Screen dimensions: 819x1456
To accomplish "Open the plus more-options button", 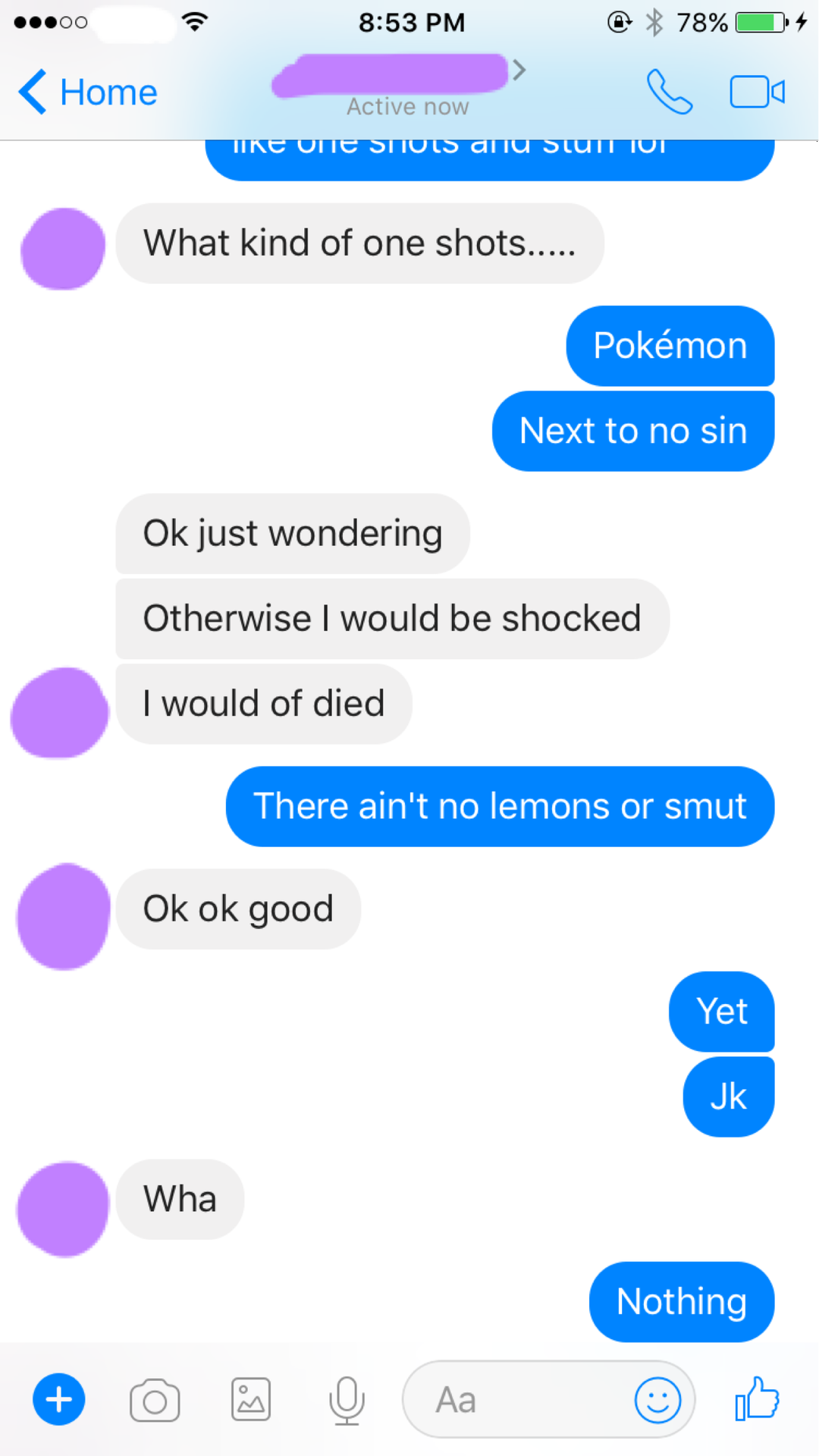I will (x=59, y=1399).
